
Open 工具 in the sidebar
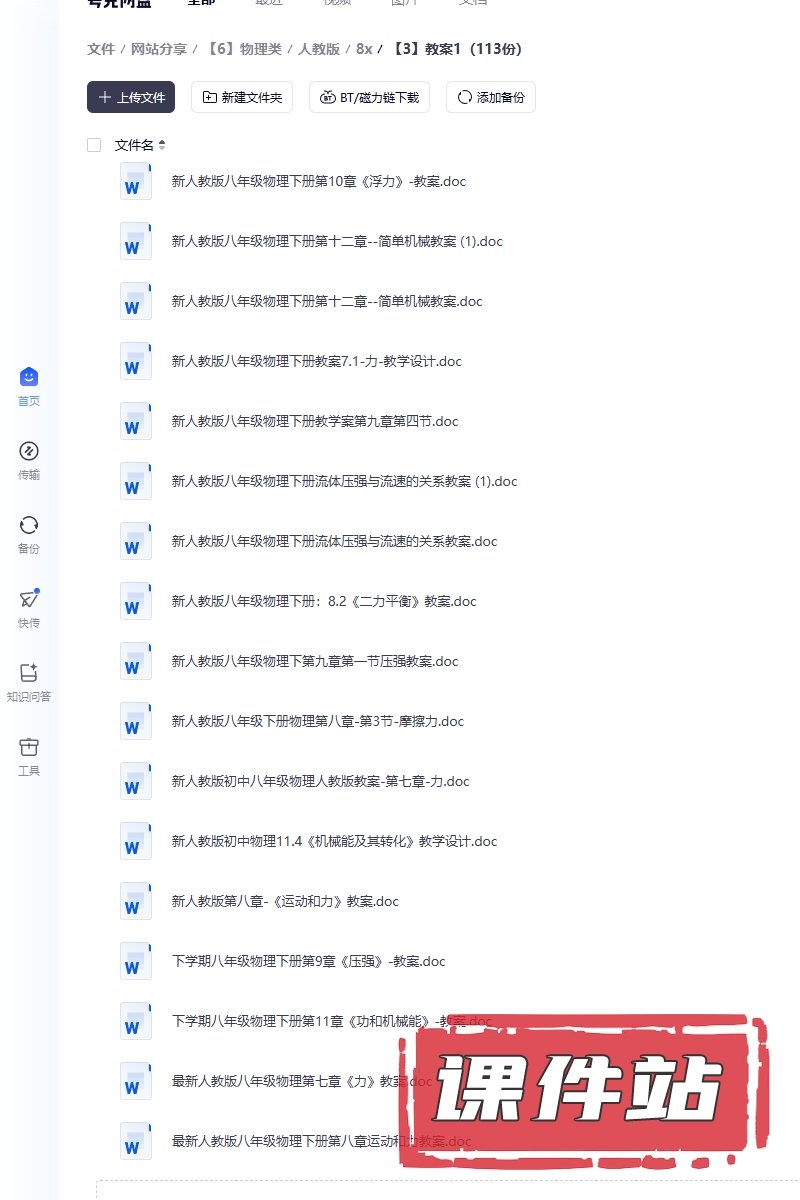[29, 756]
